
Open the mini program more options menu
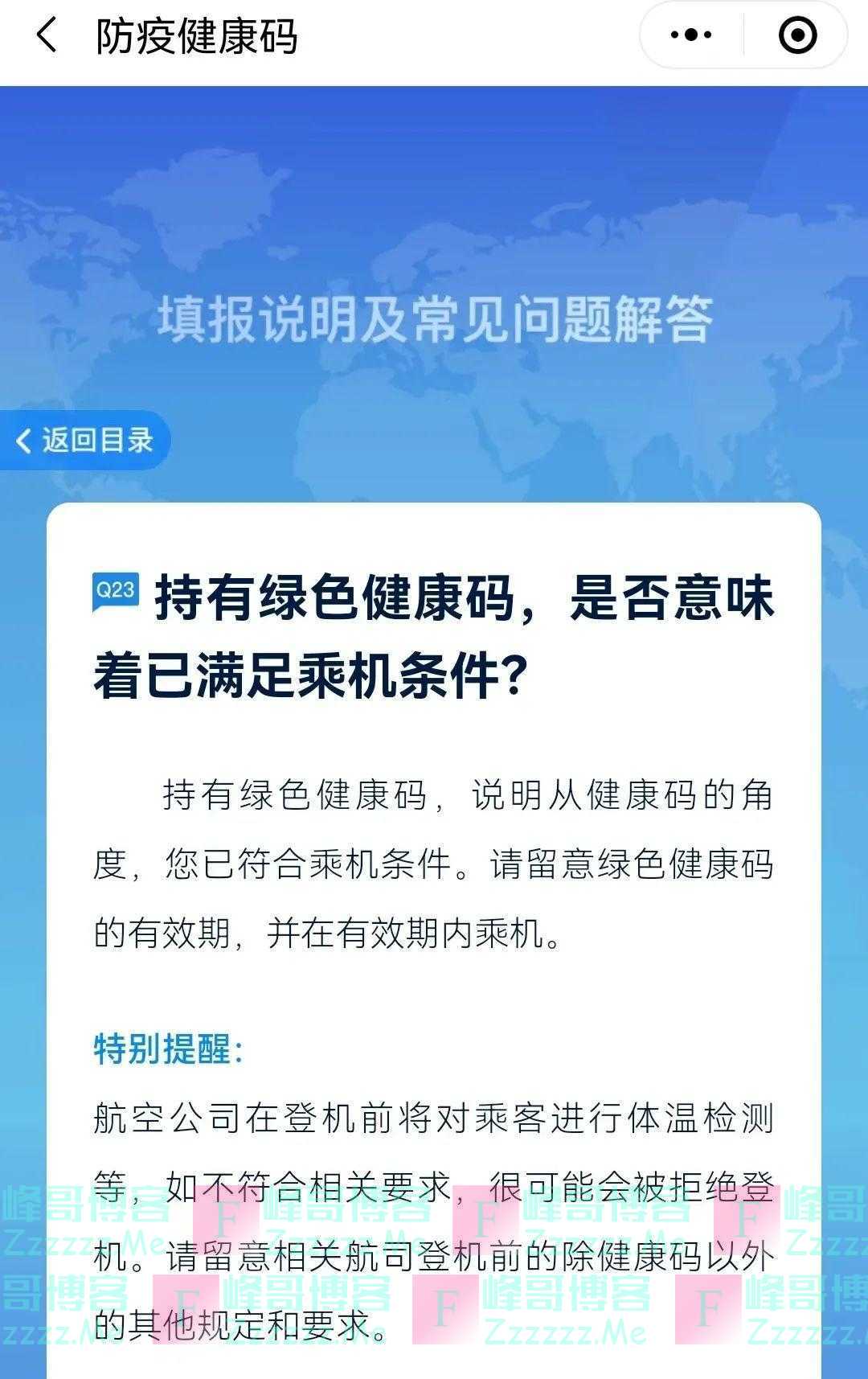[x=691, y=35]
